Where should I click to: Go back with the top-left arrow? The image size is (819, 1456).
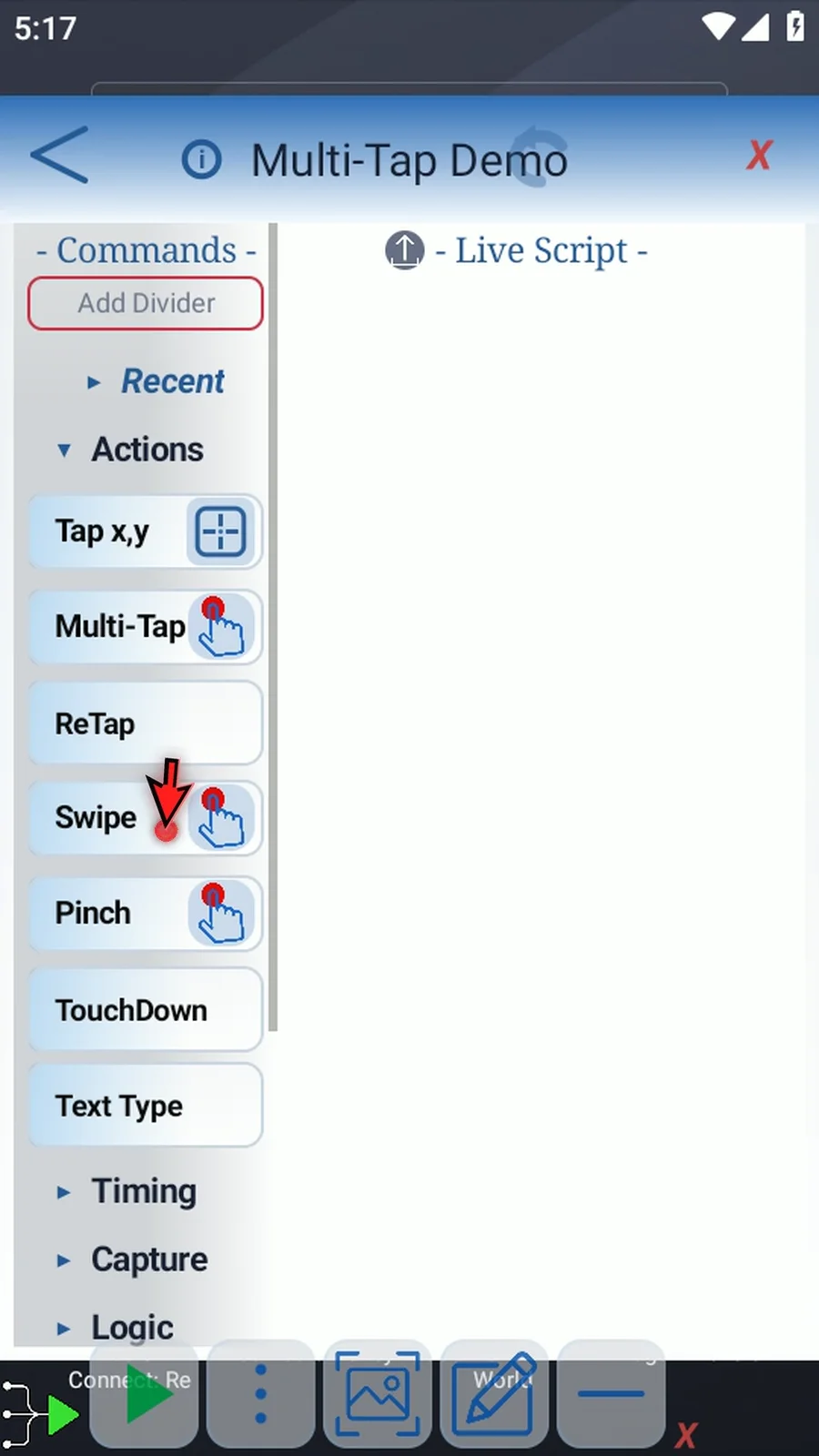60,156
